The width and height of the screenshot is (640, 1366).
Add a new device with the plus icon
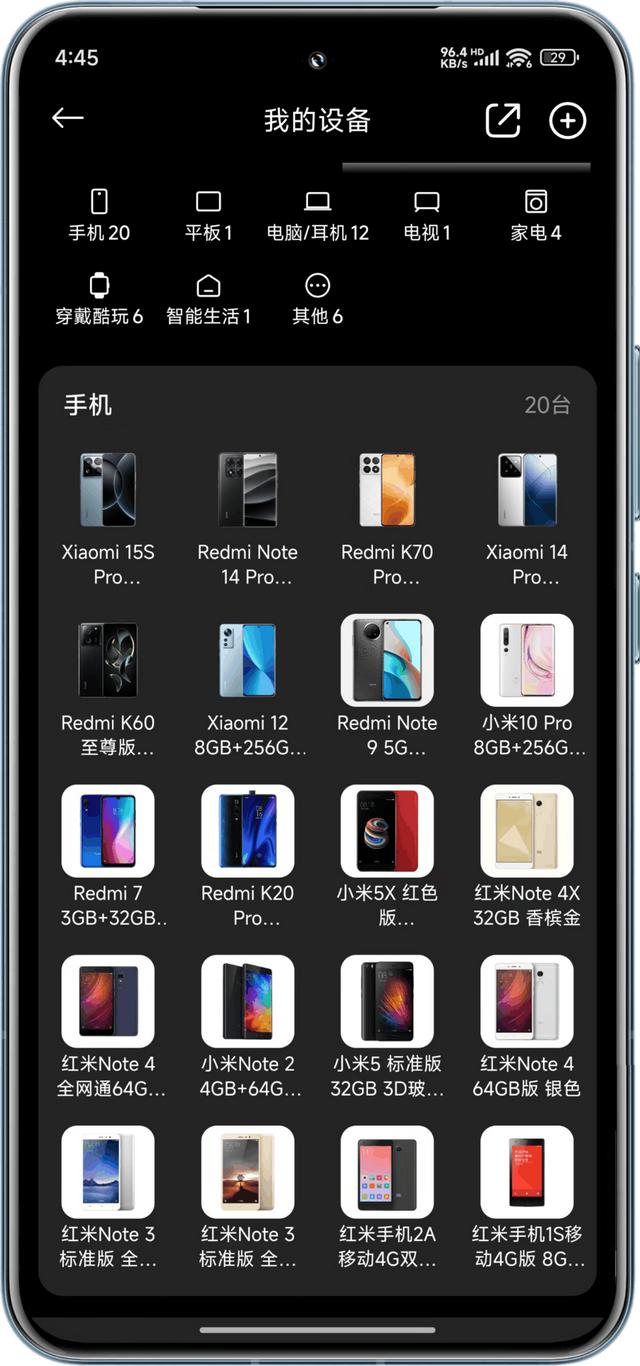tap(567, 120)
